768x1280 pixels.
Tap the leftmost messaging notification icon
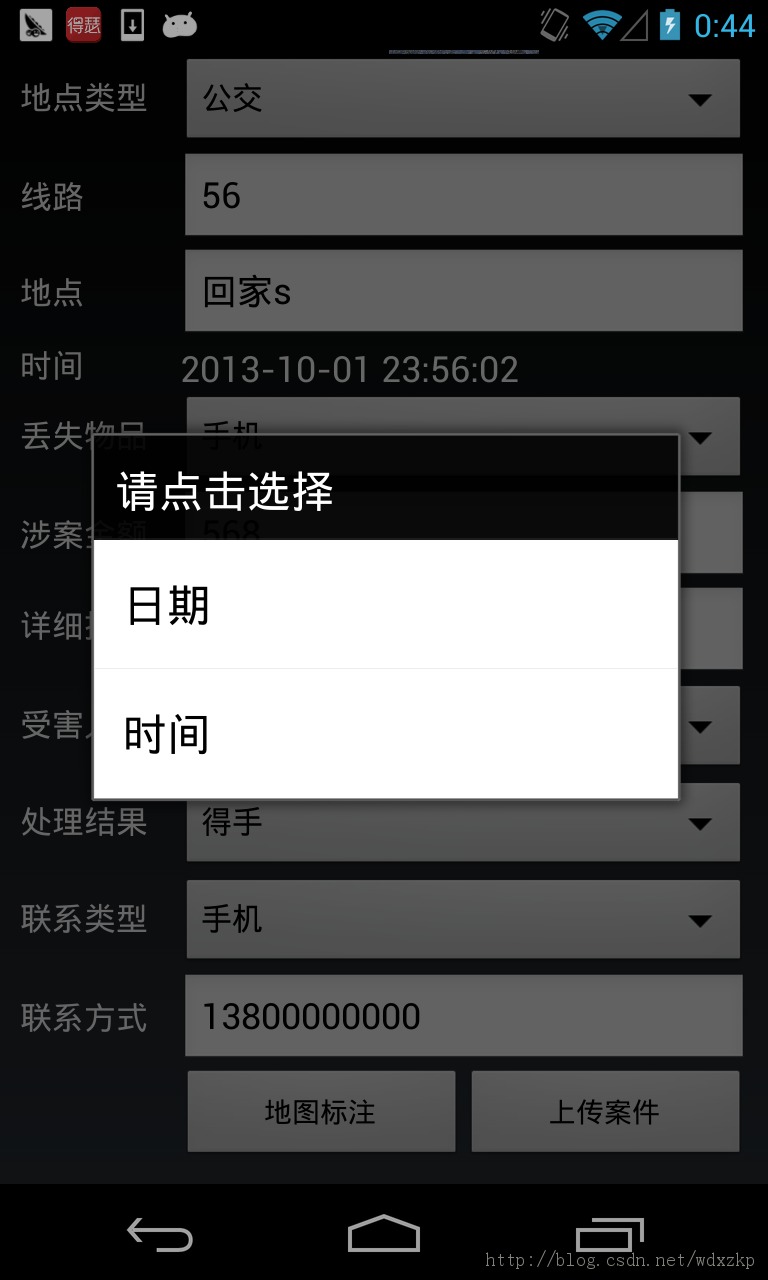(36, 25)
